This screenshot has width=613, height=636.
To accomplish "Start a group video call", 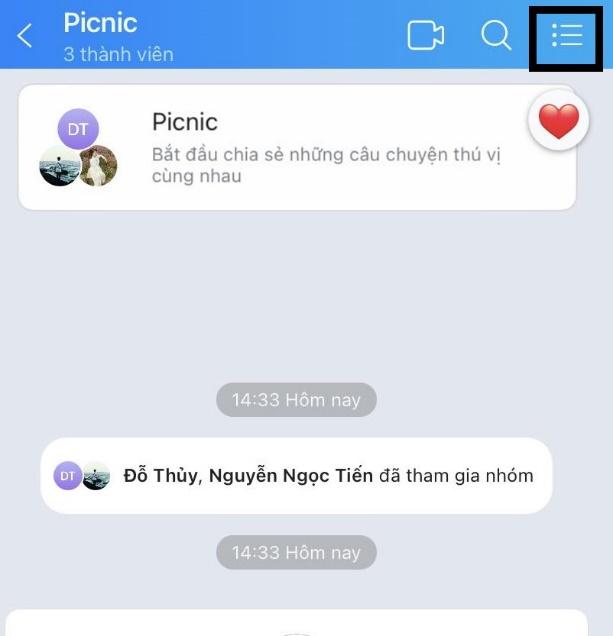I will 425,35.
